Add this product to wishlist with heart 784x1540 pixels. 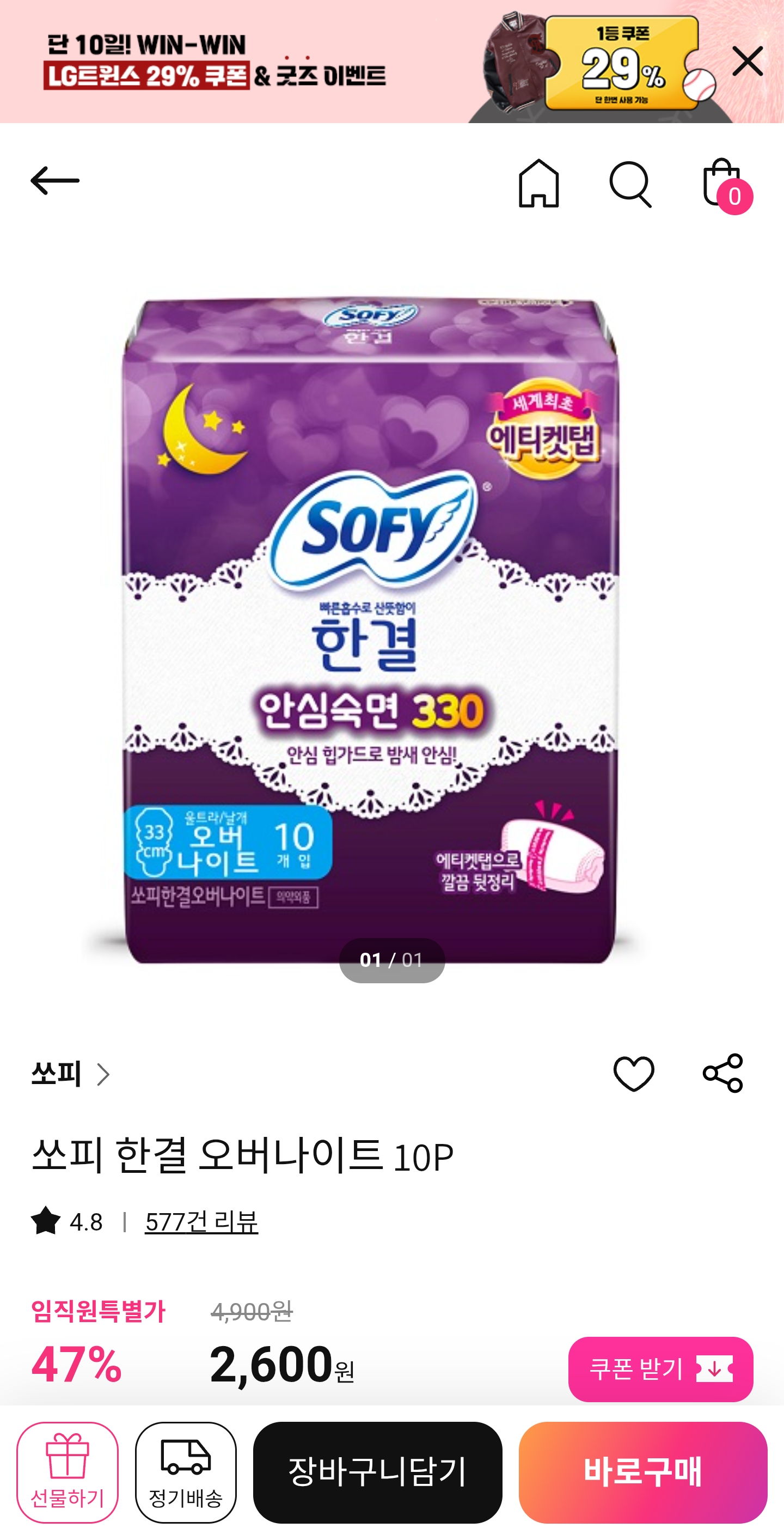click(x=633, y=1074)
